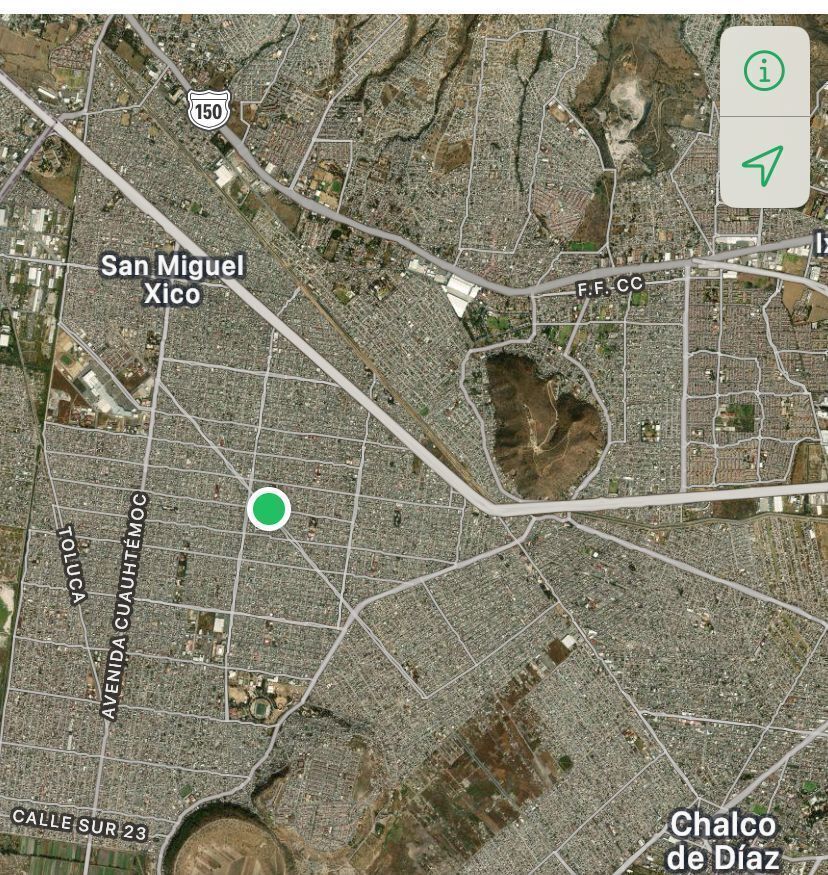Tap the green location pin marker
The image size is (828, 875).
pyautogui.click(x=268, y=509)
